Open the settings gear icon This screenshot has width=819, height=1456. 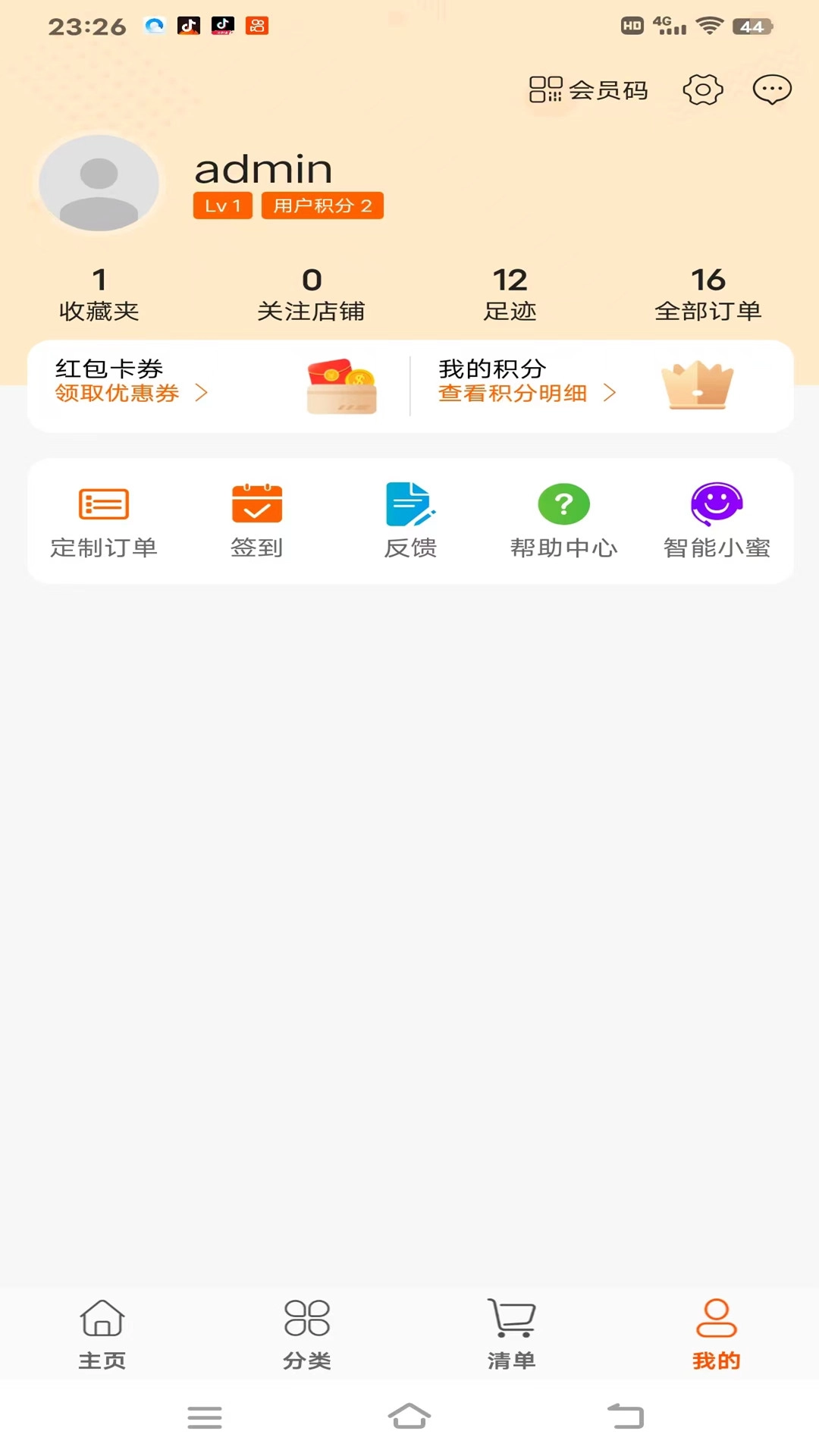pyautogui.click(x=701, y=89)
